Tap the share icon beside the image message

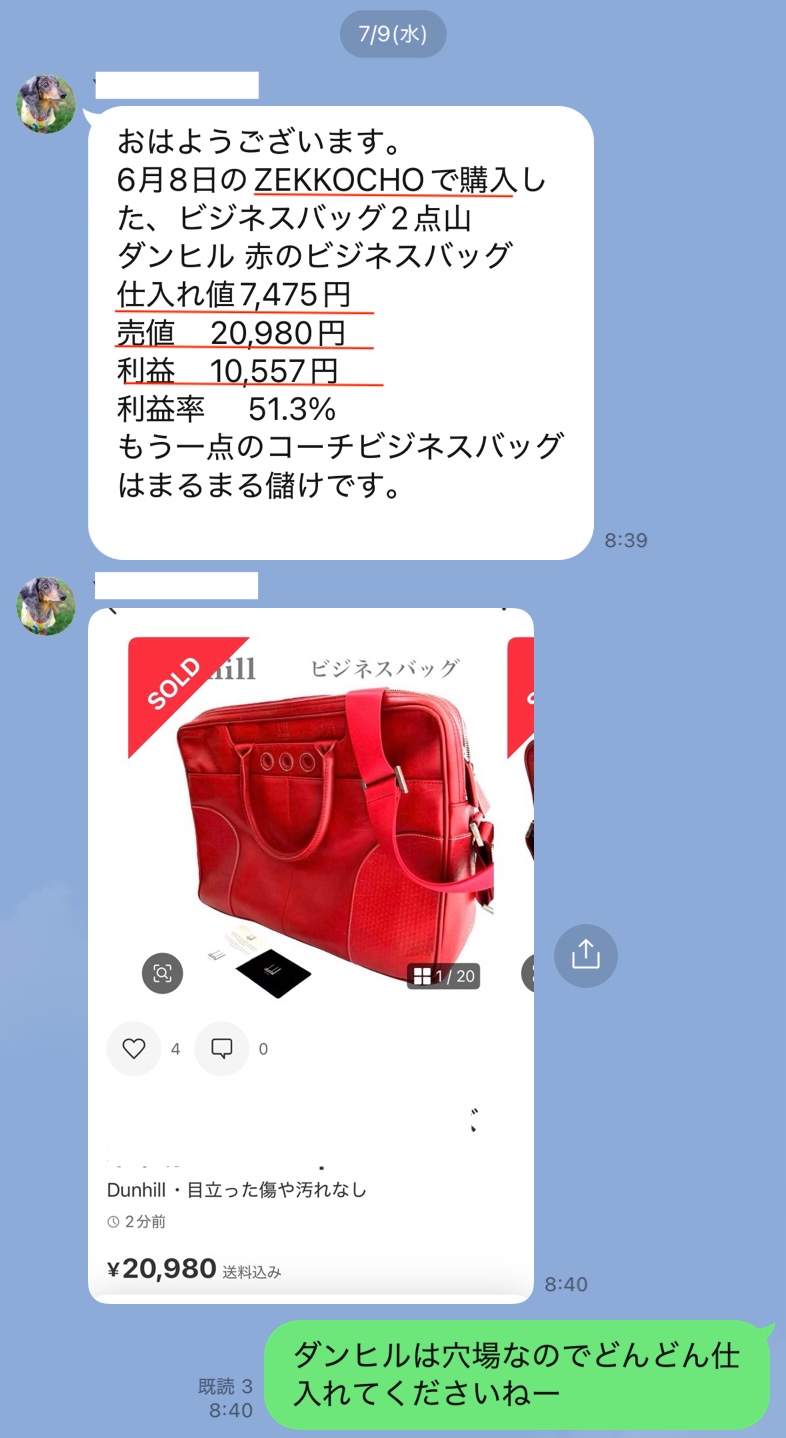pos(585,955)
